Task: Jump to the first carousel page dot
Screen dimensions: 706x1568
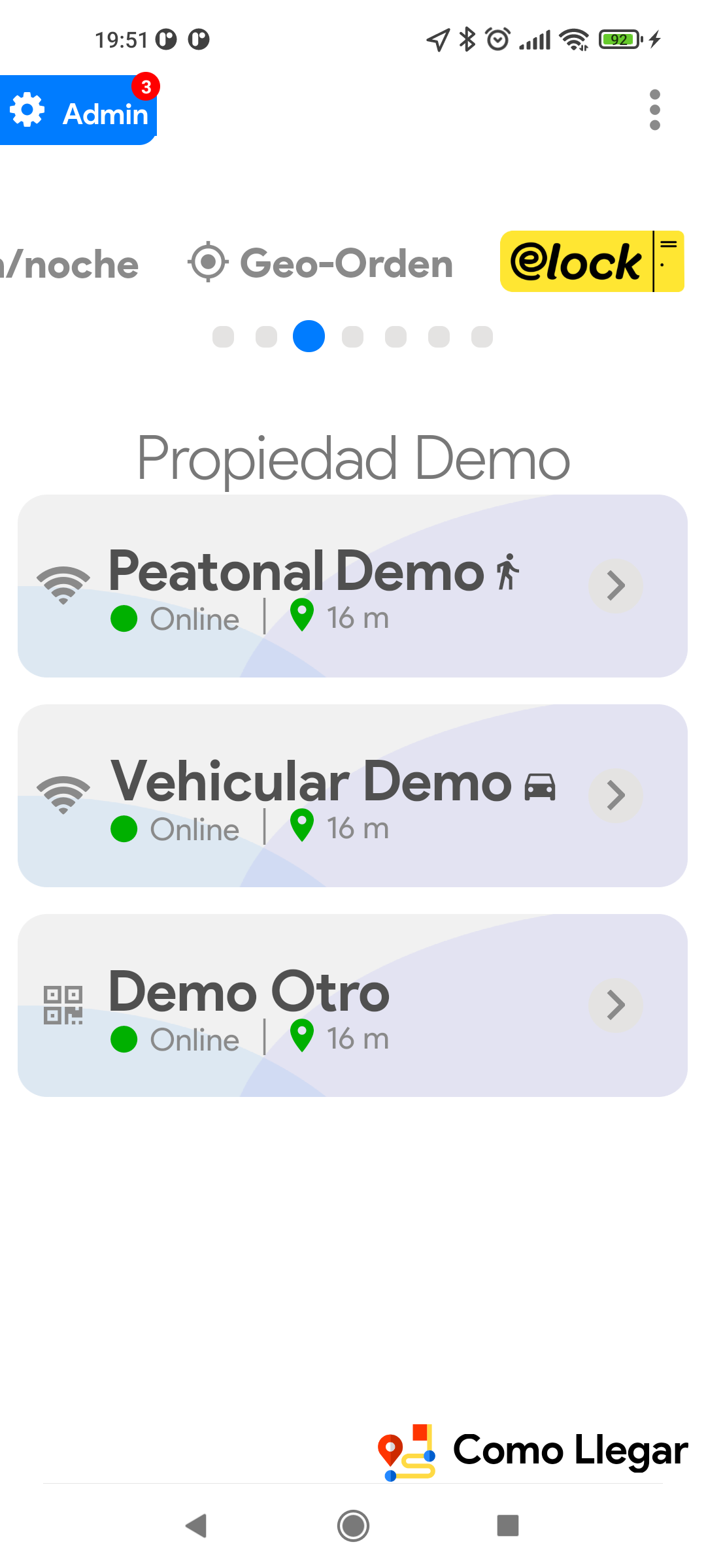Action: (223, 336)
